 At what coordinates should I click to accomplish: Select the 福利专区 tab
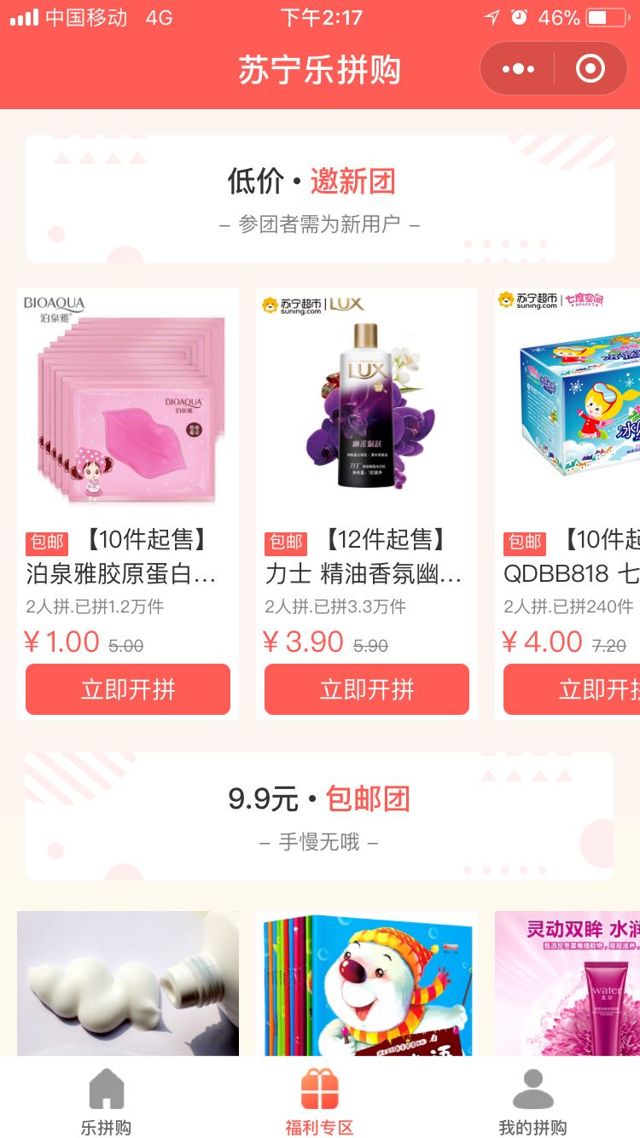(320, 1101)
